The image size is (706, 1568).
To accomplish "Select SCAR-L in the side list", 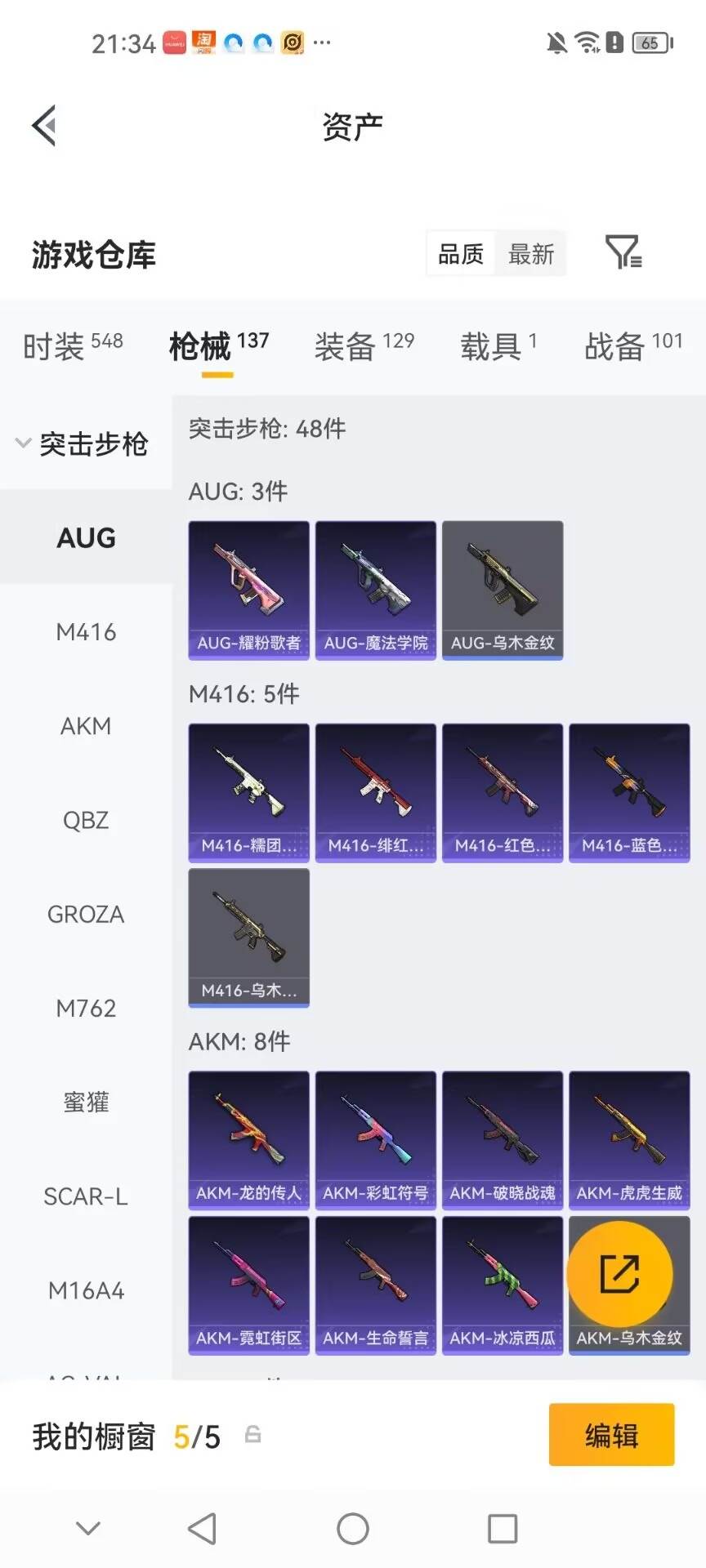I will tap(86, 1196).
